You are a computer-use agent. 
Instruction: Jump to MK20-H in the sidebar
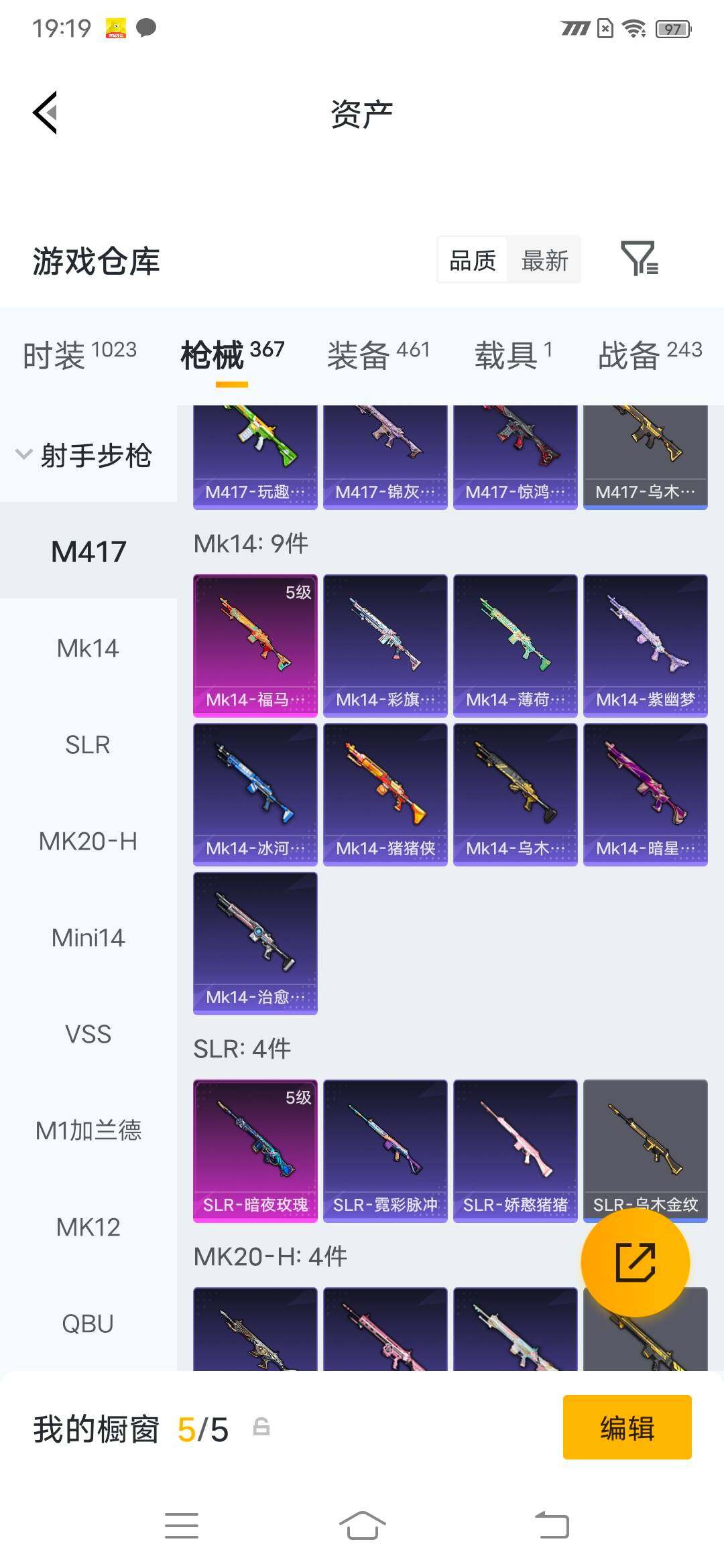coord(88,841)
